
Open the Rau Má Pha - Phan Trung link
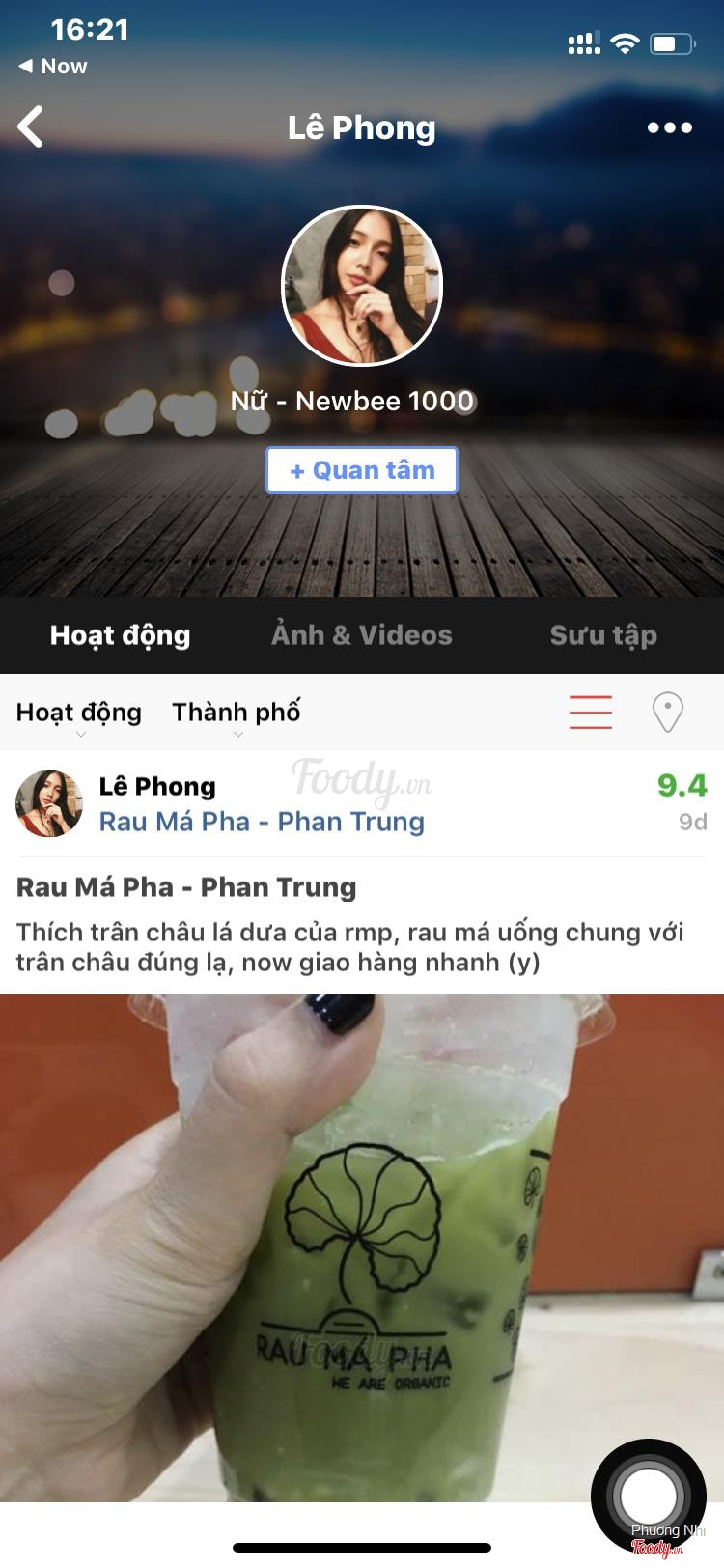[262, 822]
